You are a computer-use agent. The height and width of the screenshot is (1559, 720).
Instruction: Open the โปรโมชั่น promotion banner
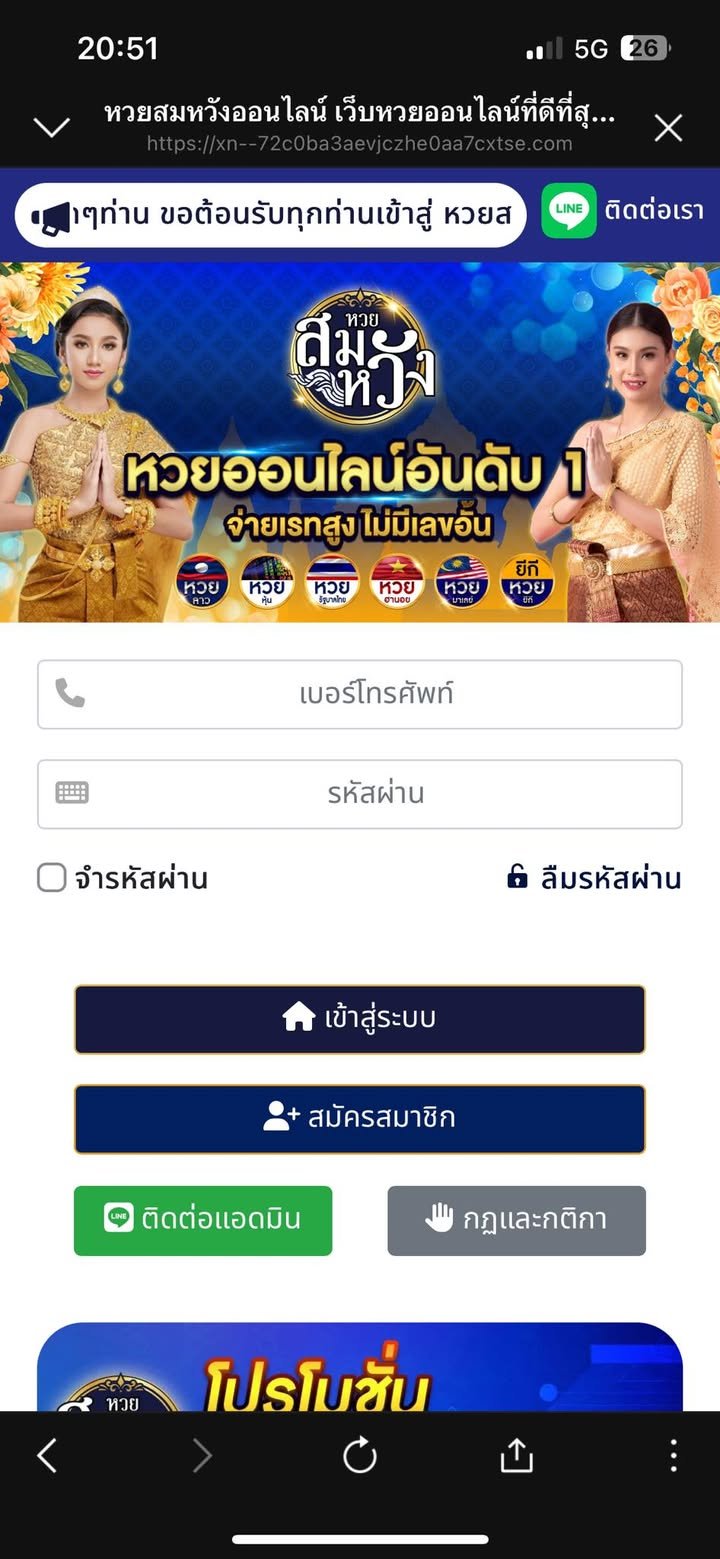[x=360, y=1370]
